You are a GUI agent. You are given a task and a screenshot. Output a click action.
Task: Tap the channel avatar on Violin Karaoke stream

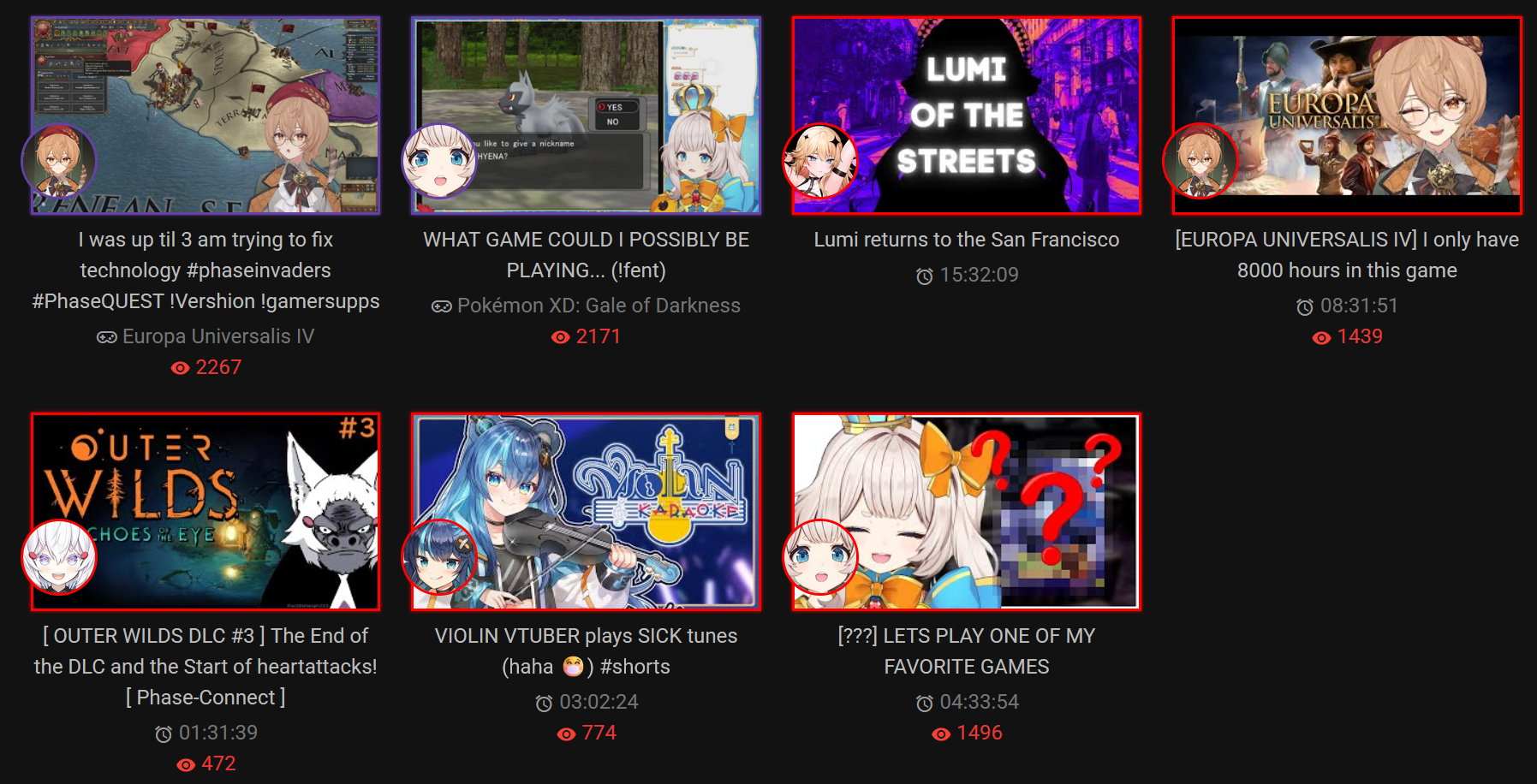point(439,557)
